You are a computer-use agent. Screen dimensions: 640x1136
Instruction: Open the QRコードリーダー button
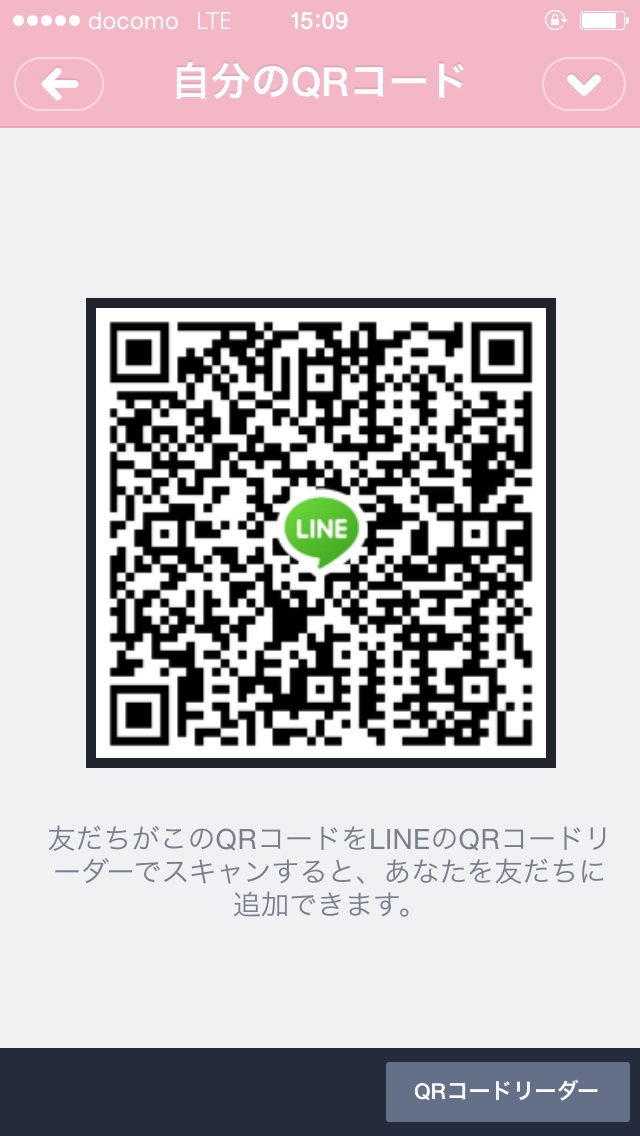coord(507,1091)
